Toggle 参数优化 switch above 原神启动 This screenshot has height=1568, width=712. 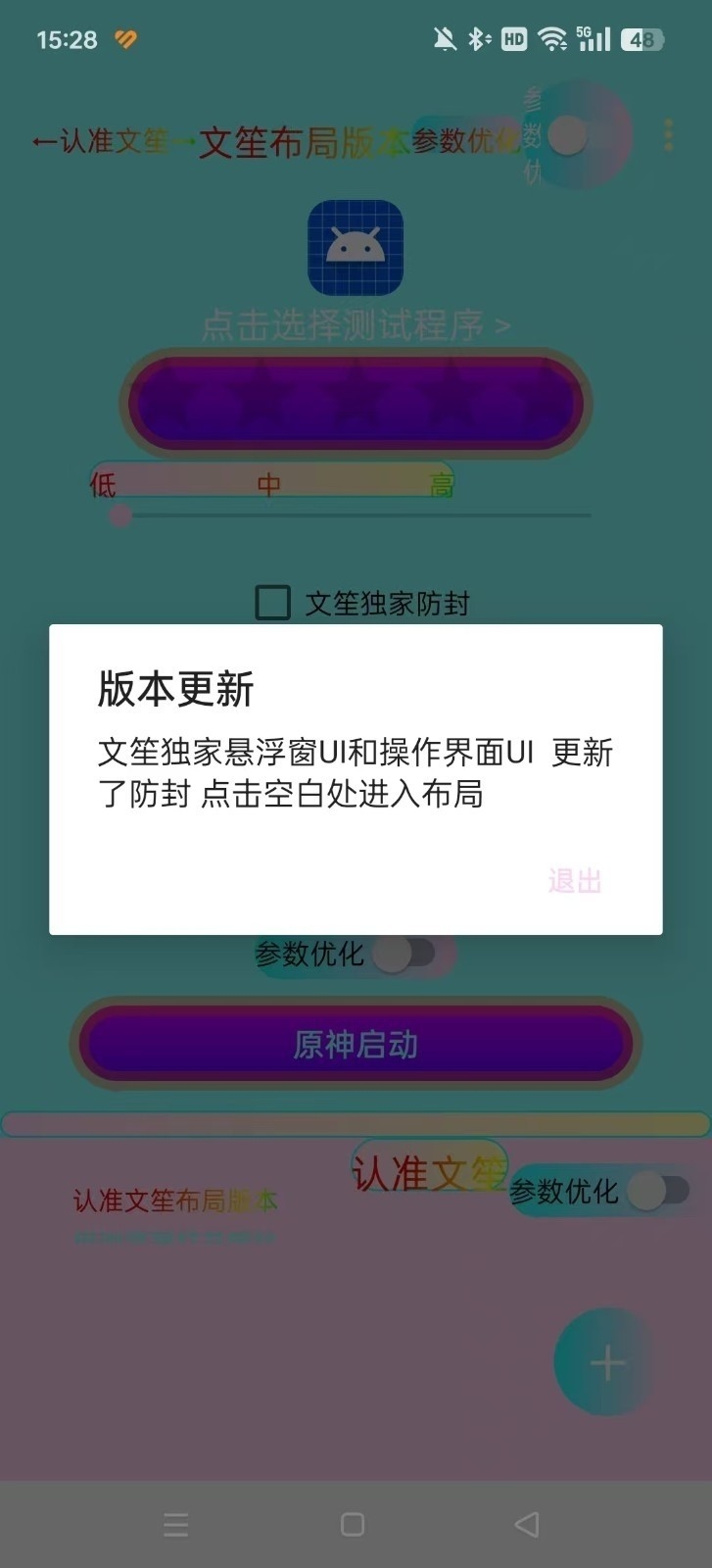click(x=405, y=953)
